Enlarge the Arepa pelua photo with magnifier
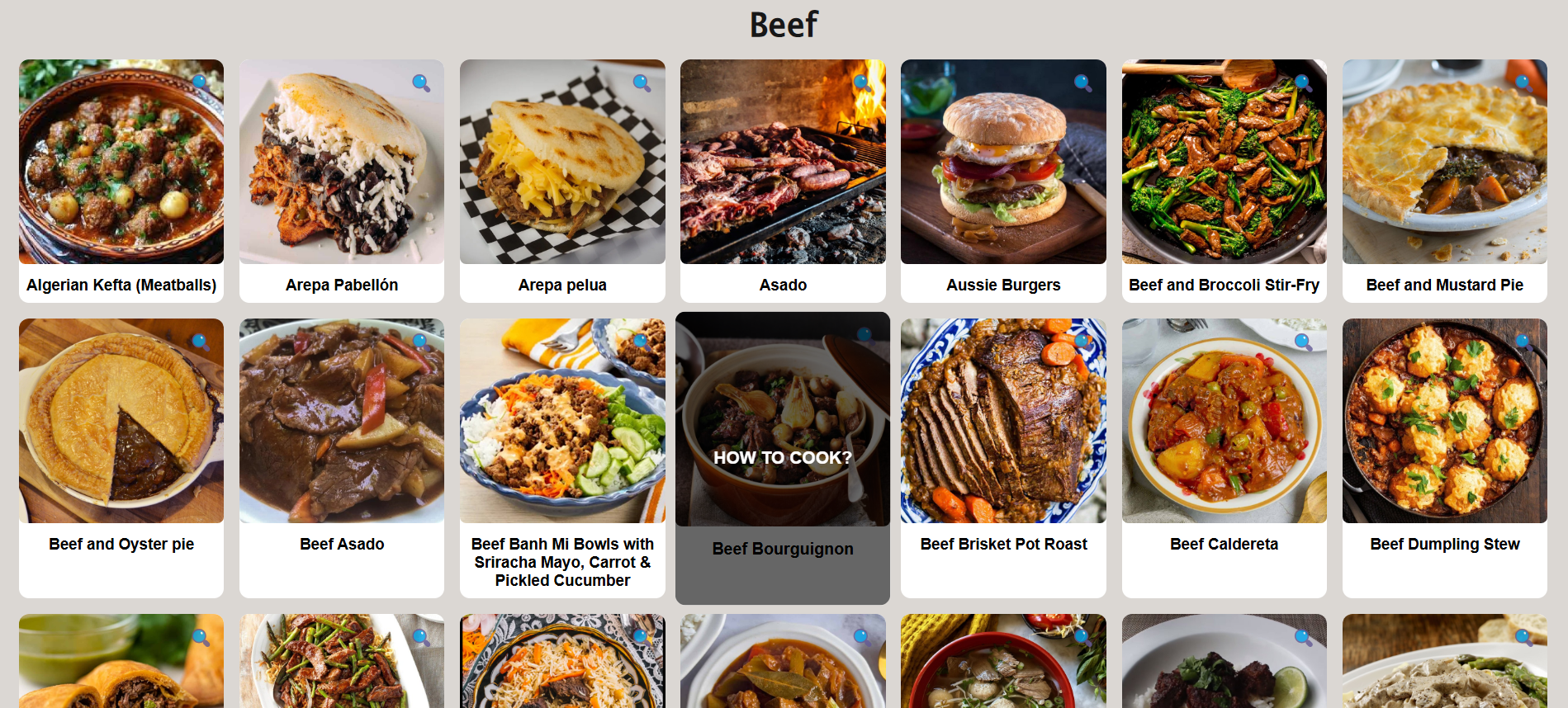This screenshot has height=708, width=1568. click(x=642, y=83)
